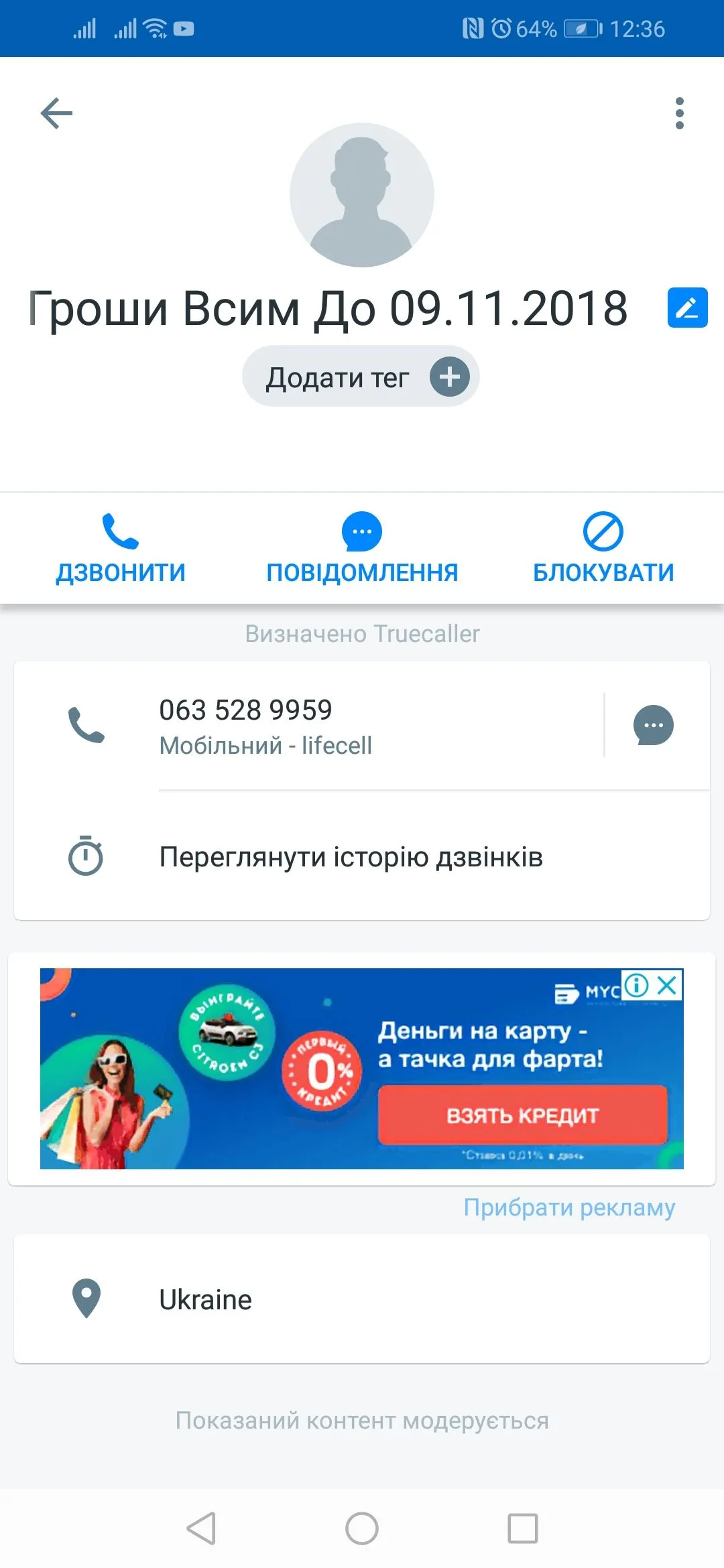Open recent apps from navigation bar
The image size is (724, 1568).
(x=522, y=1528)
